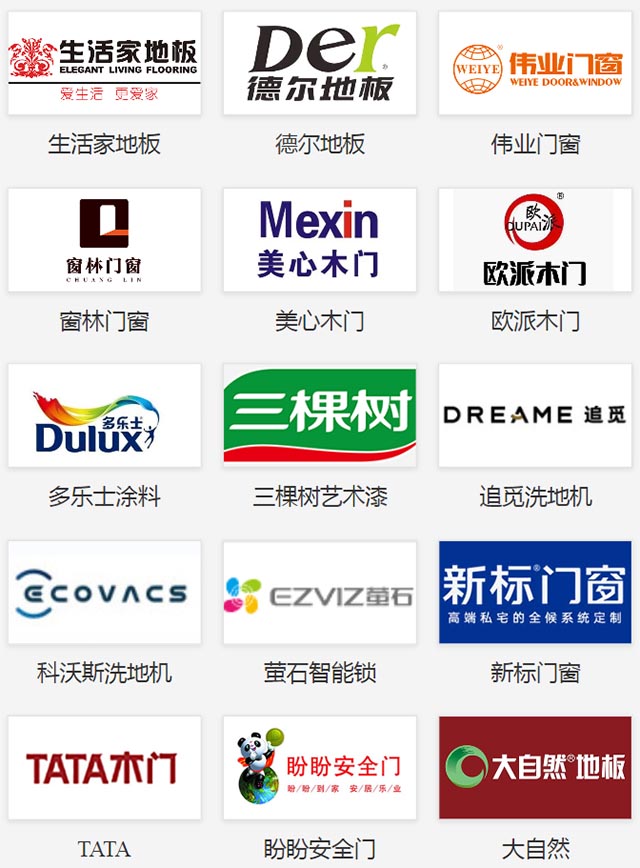Select the 盼盼安全门 brand card

point(319,767)
